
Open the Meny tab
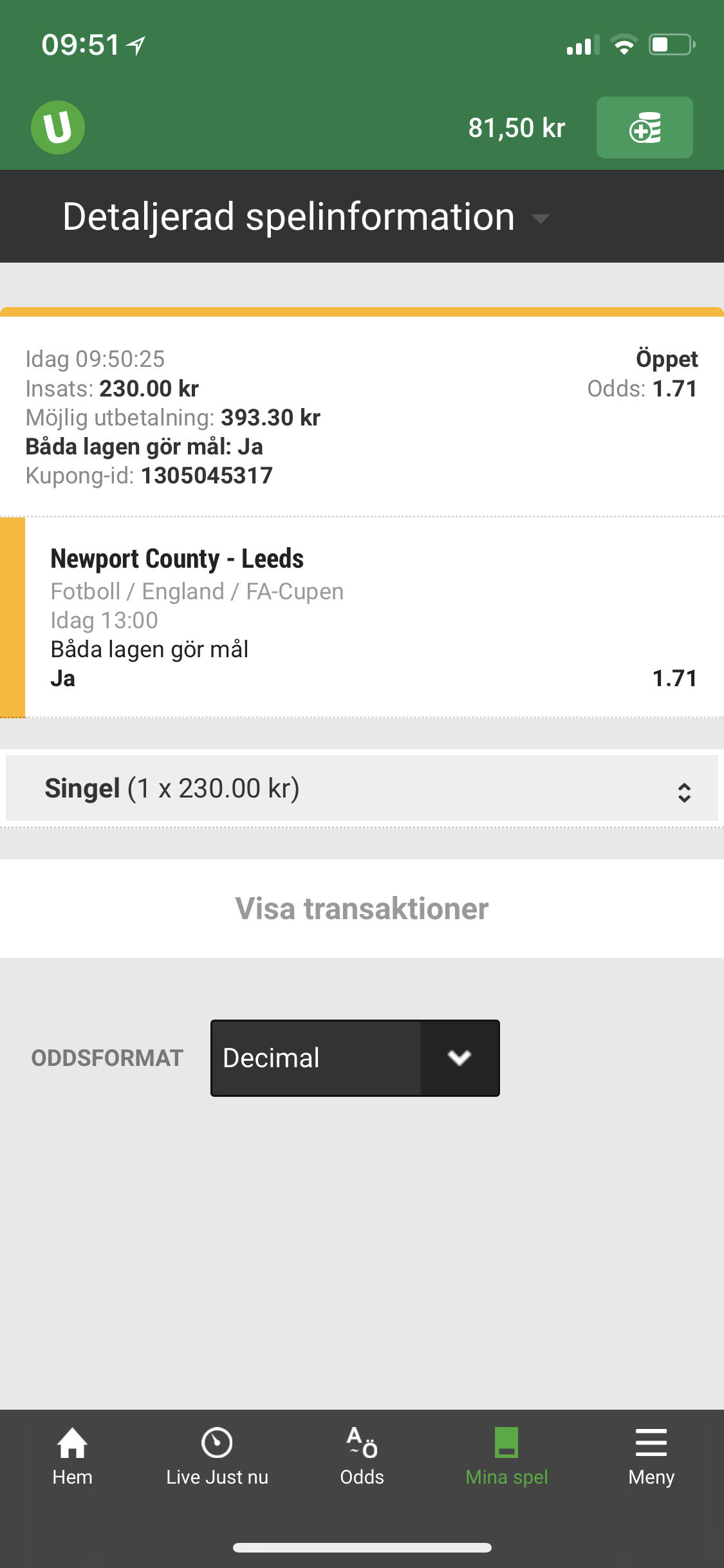pos(651,1457)
